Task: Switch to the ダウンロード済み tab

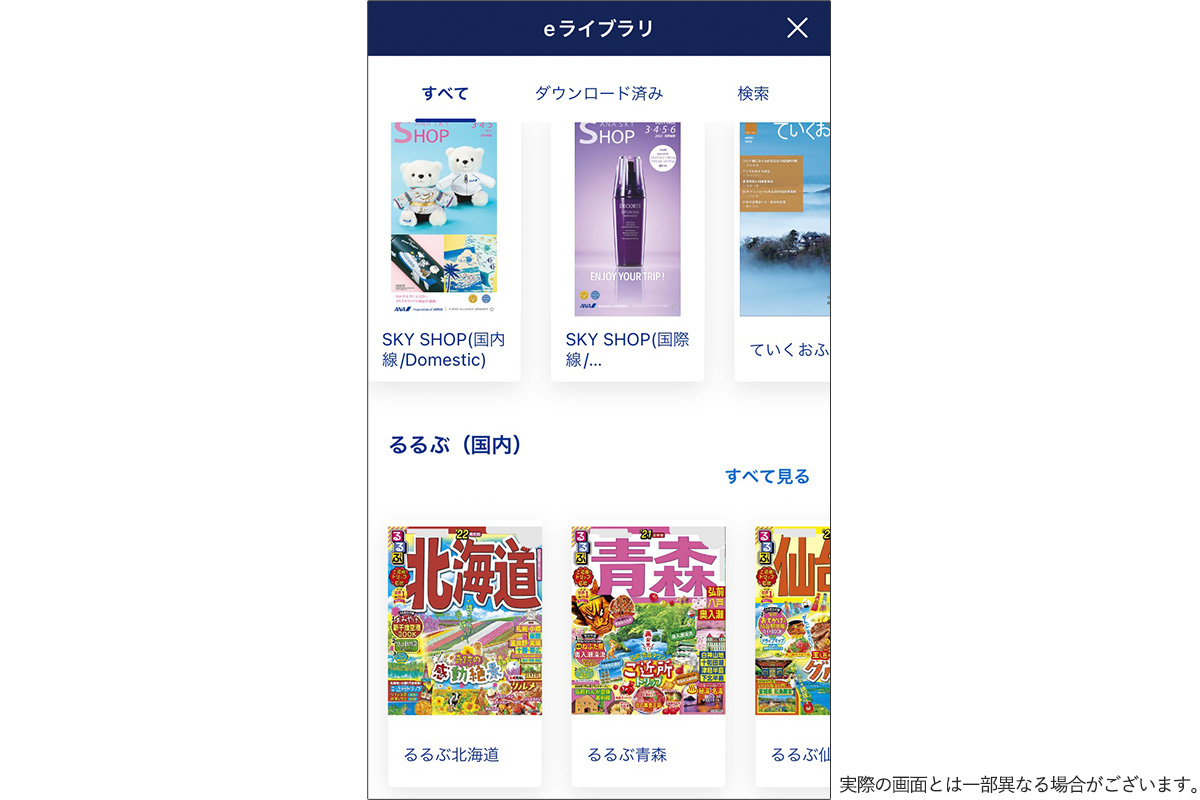Action: pyautogui.click(x=598, y=94)
